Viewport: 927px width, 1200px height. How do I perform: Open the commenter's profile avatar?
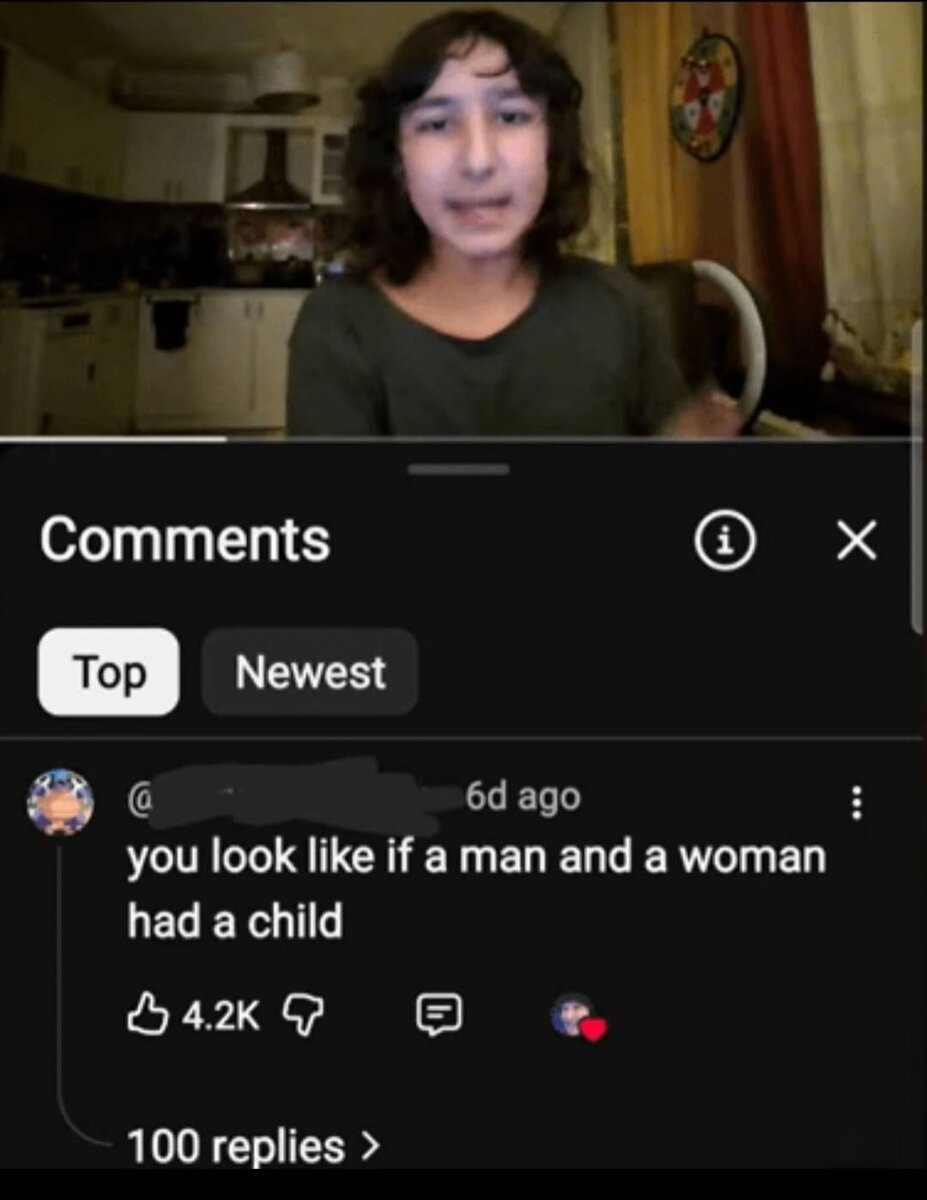click(60, 802)
